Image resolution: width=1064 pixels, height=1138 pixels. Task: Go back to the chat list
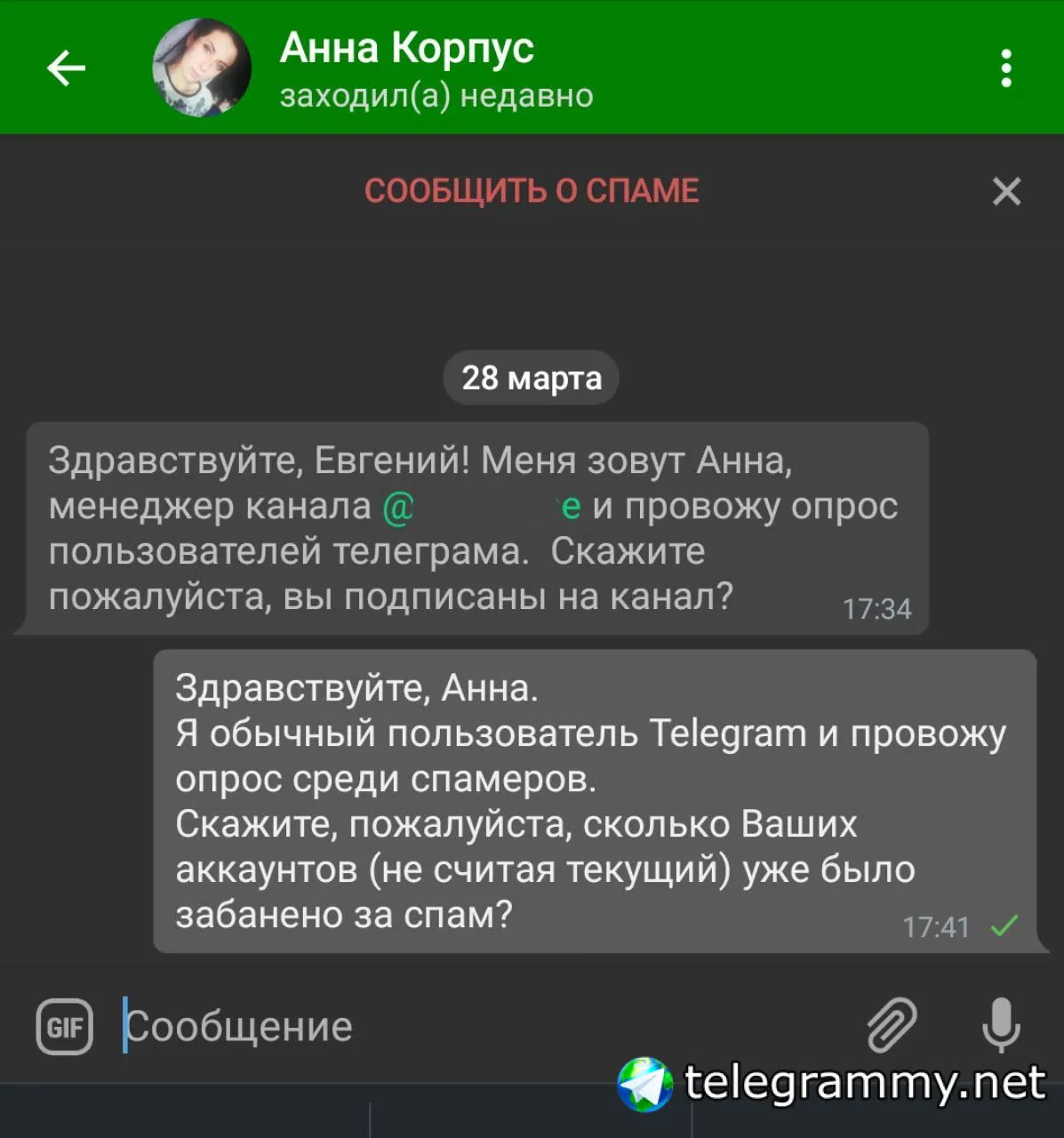pyautogui.click(x=66, y=68)
